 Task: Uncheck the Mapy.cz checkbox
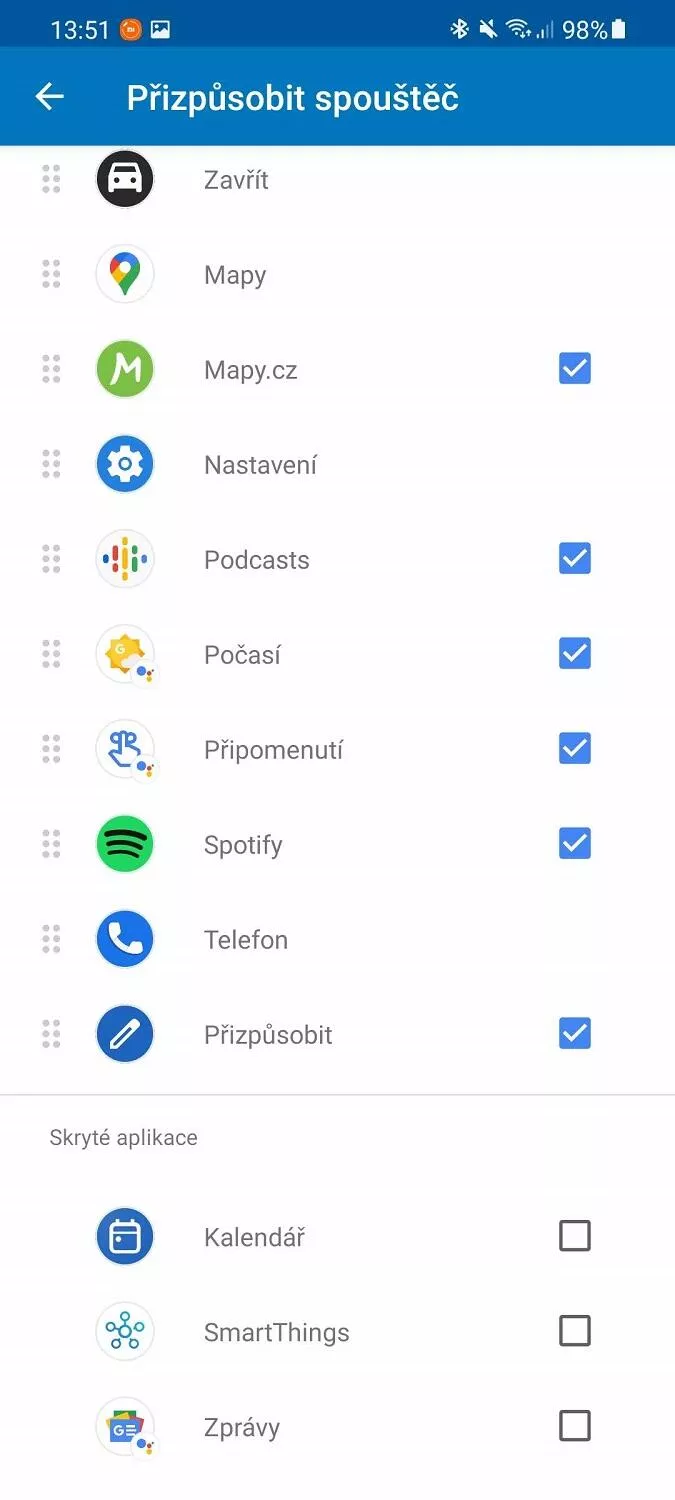[x=575, y=369]
